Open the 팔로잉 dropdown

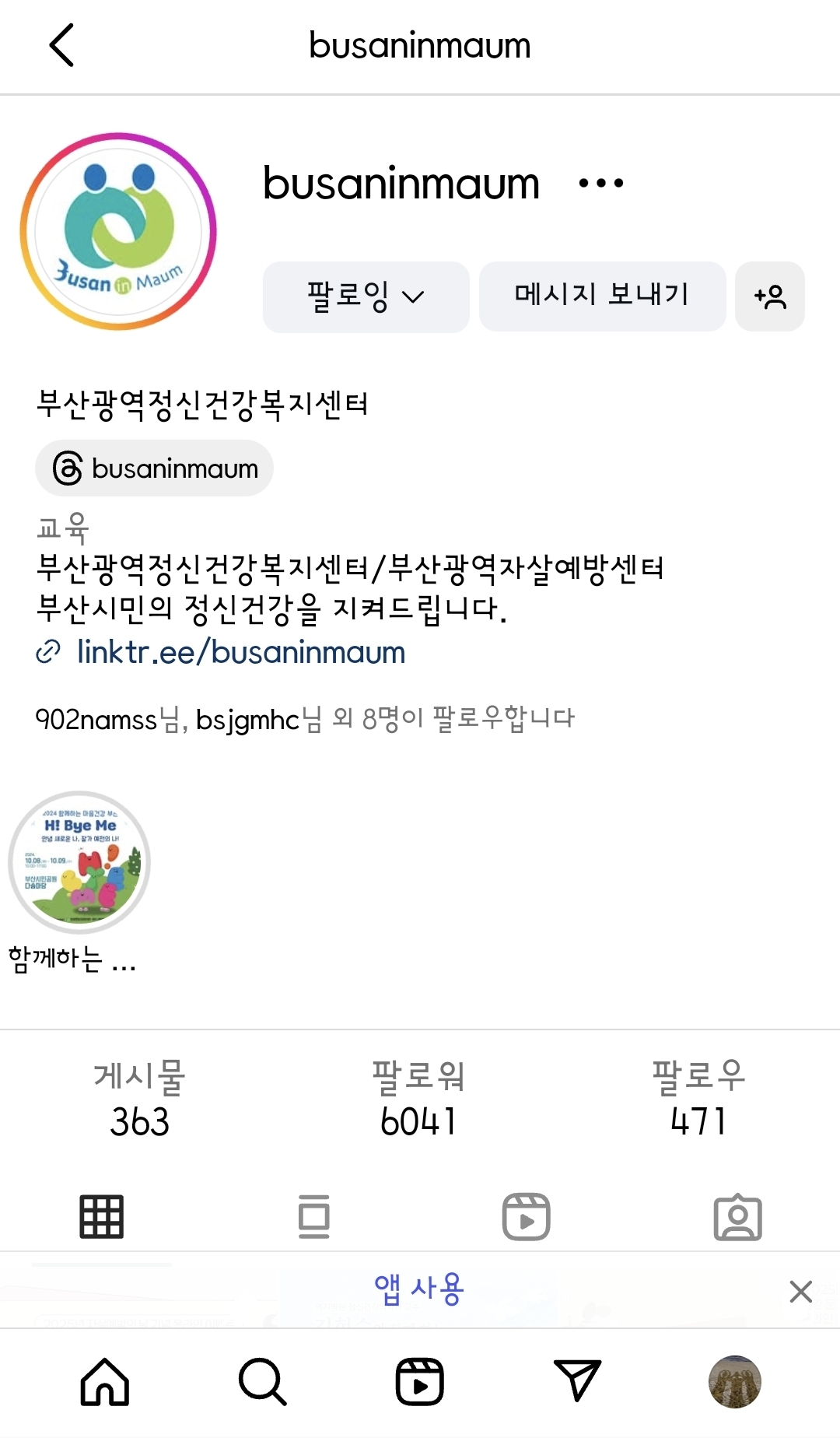(366, 296)
